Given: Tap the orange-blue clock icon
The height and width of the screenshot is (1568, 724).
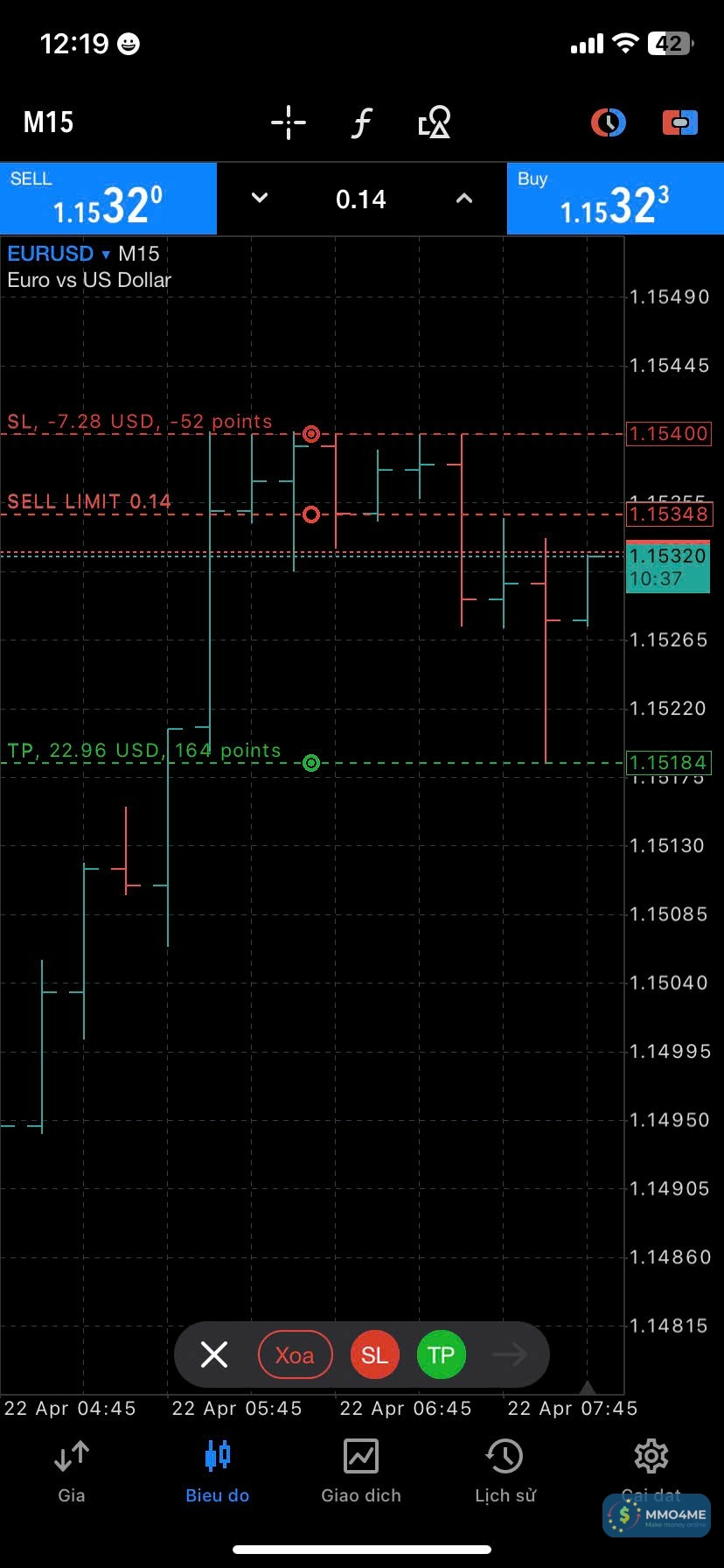Looking at the screenshot, I should coord(608,122).
